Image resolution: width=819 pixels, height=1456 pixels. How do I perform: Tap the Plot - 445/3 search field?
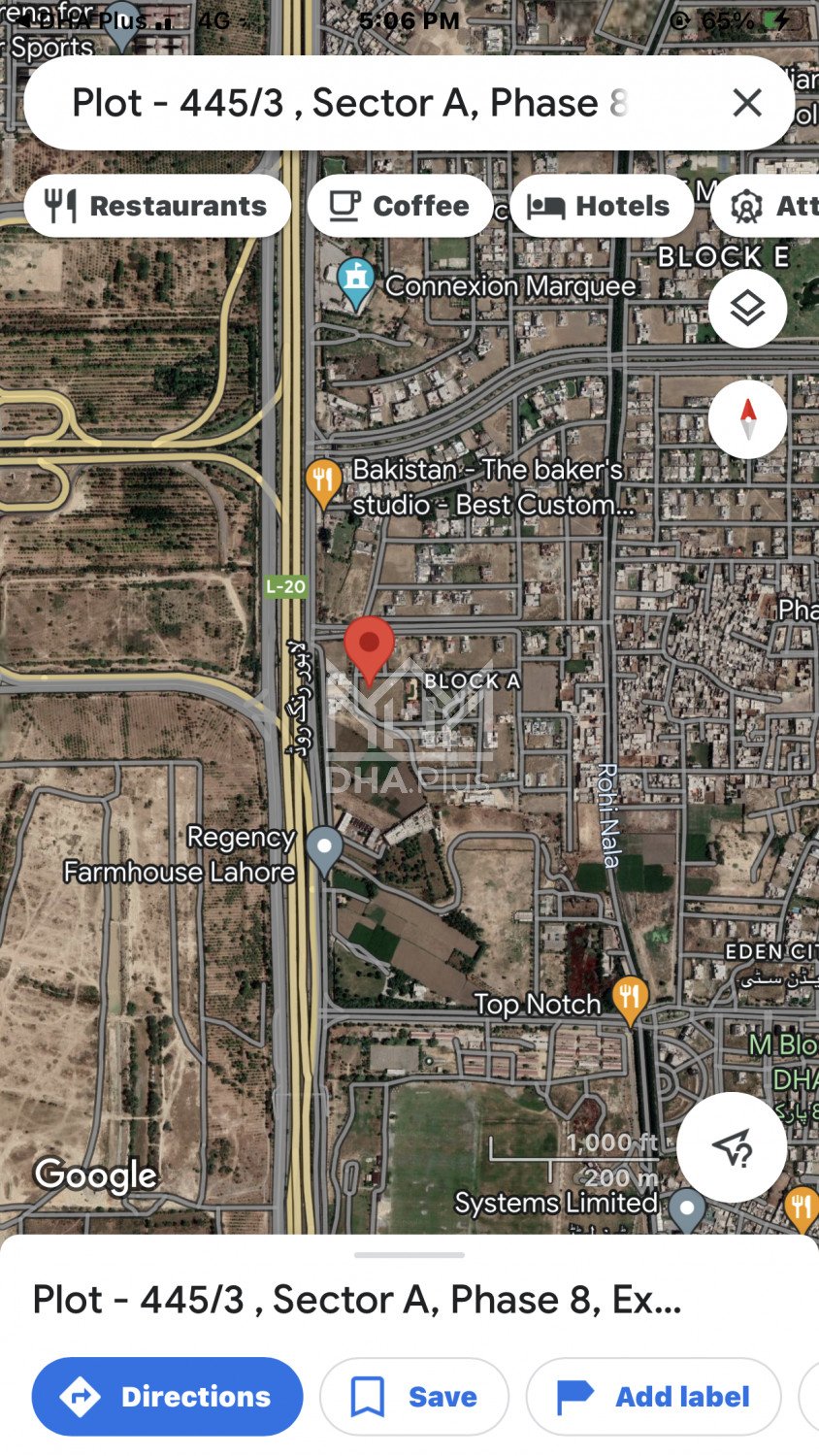coord(349,103)
